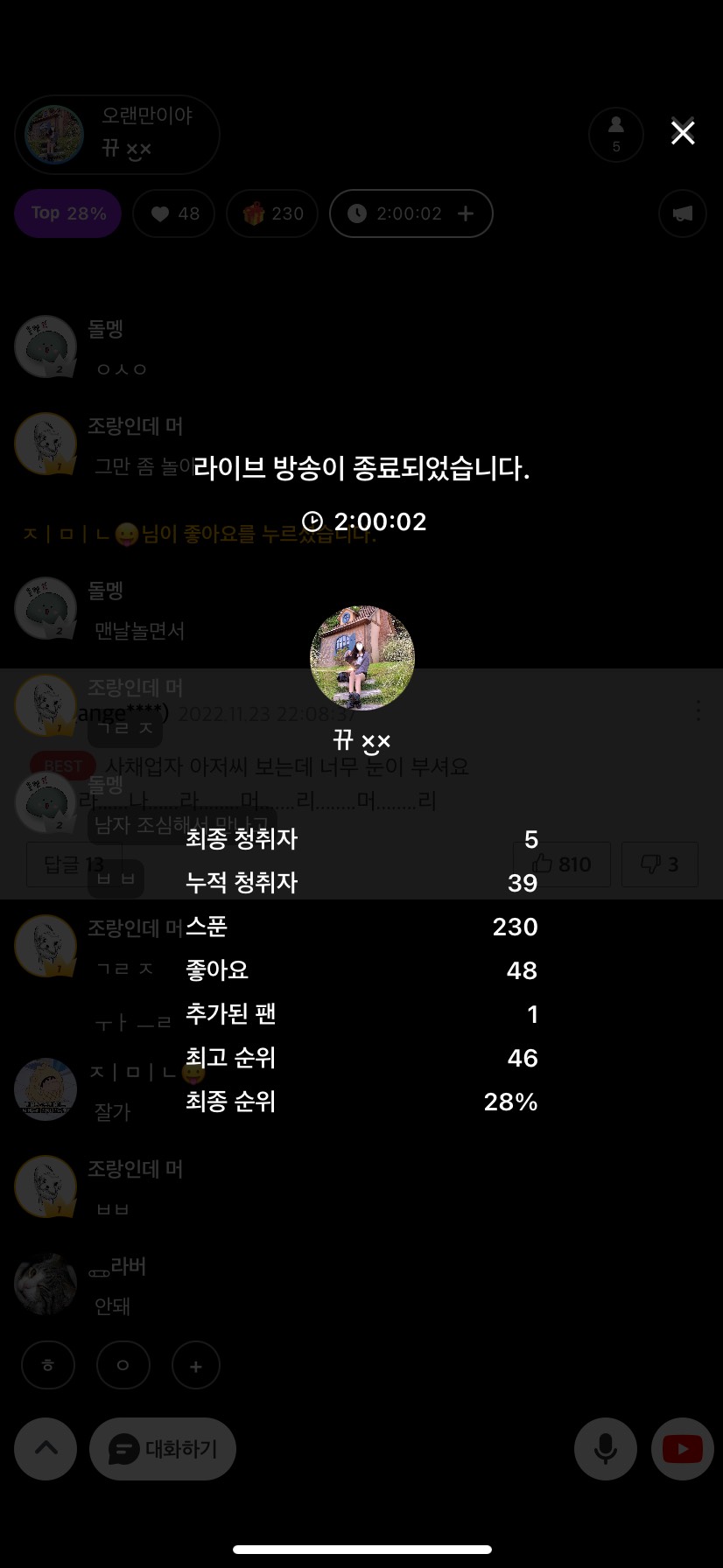This screenshot has width=723, height=1568.
Task: Close the broadcast ended summary
Action: [x=683, y=132]
